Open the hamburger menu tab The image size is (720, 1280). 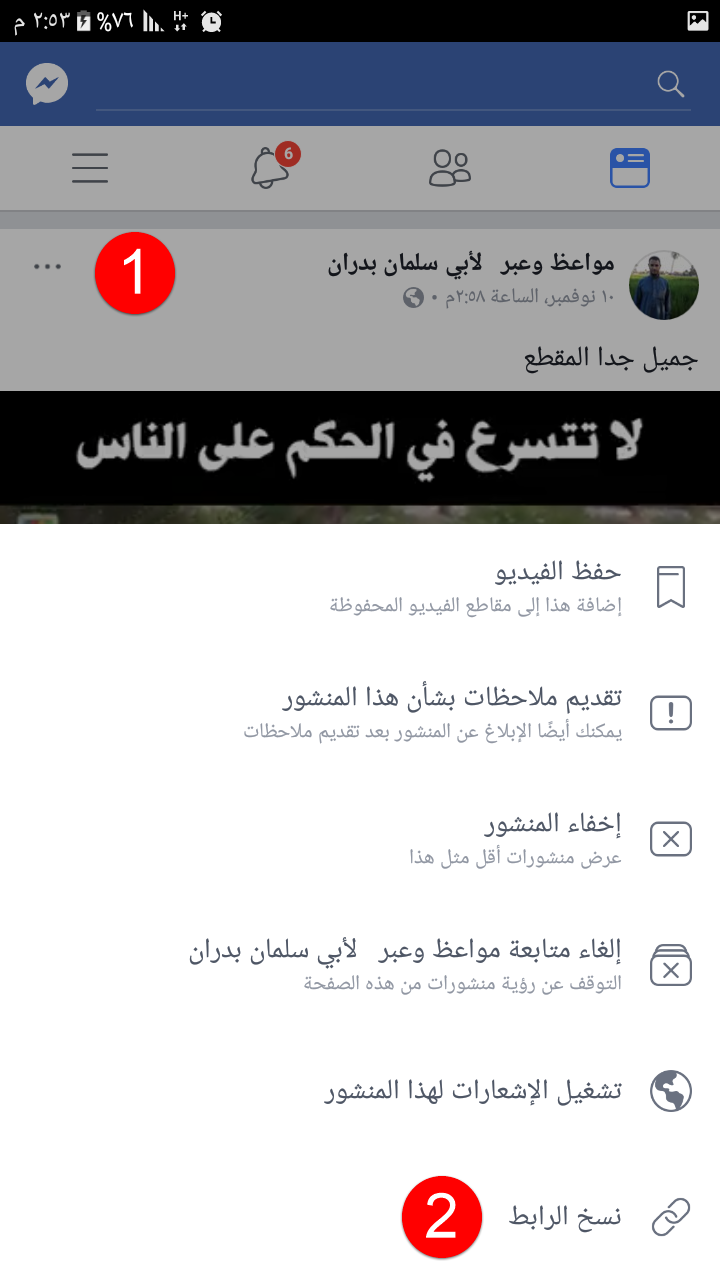pyautogui.click(x=90, y=168)
